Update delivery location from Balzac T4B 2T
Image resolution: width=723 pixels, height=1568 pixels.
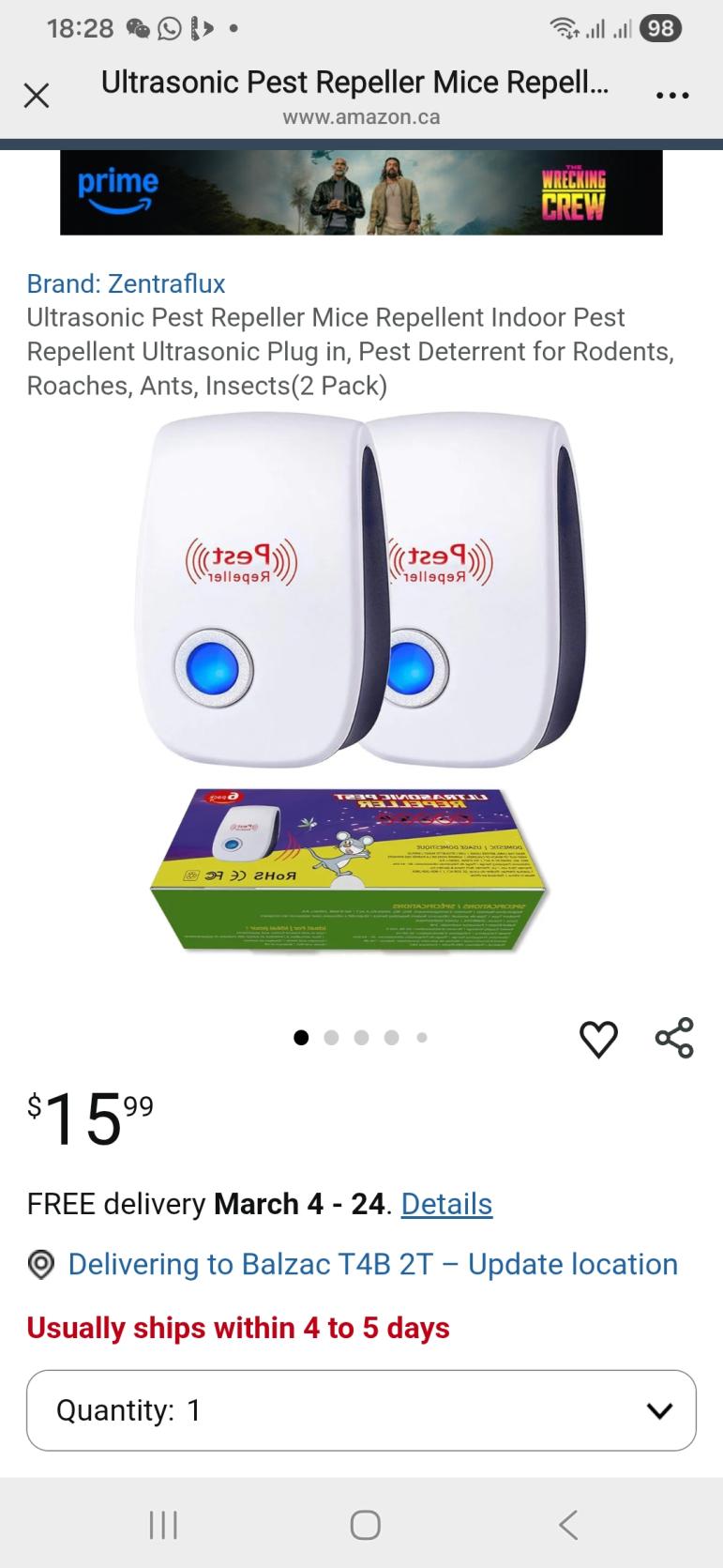click(x=372, y=1264)
